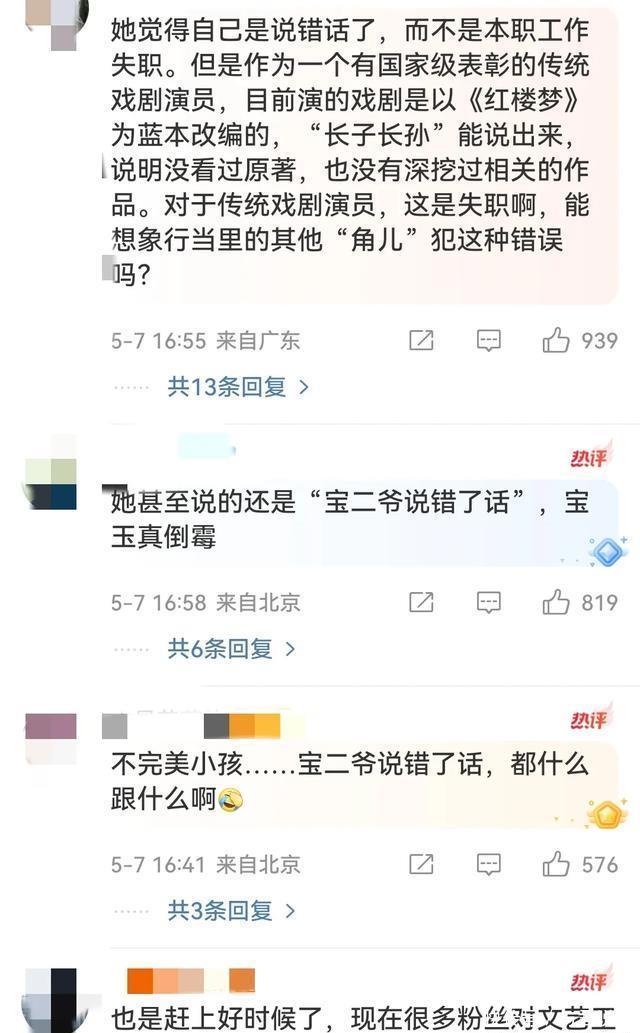View 共6条回复 replies
This screenshot has width=640, height=1033.
pos(231,649)
